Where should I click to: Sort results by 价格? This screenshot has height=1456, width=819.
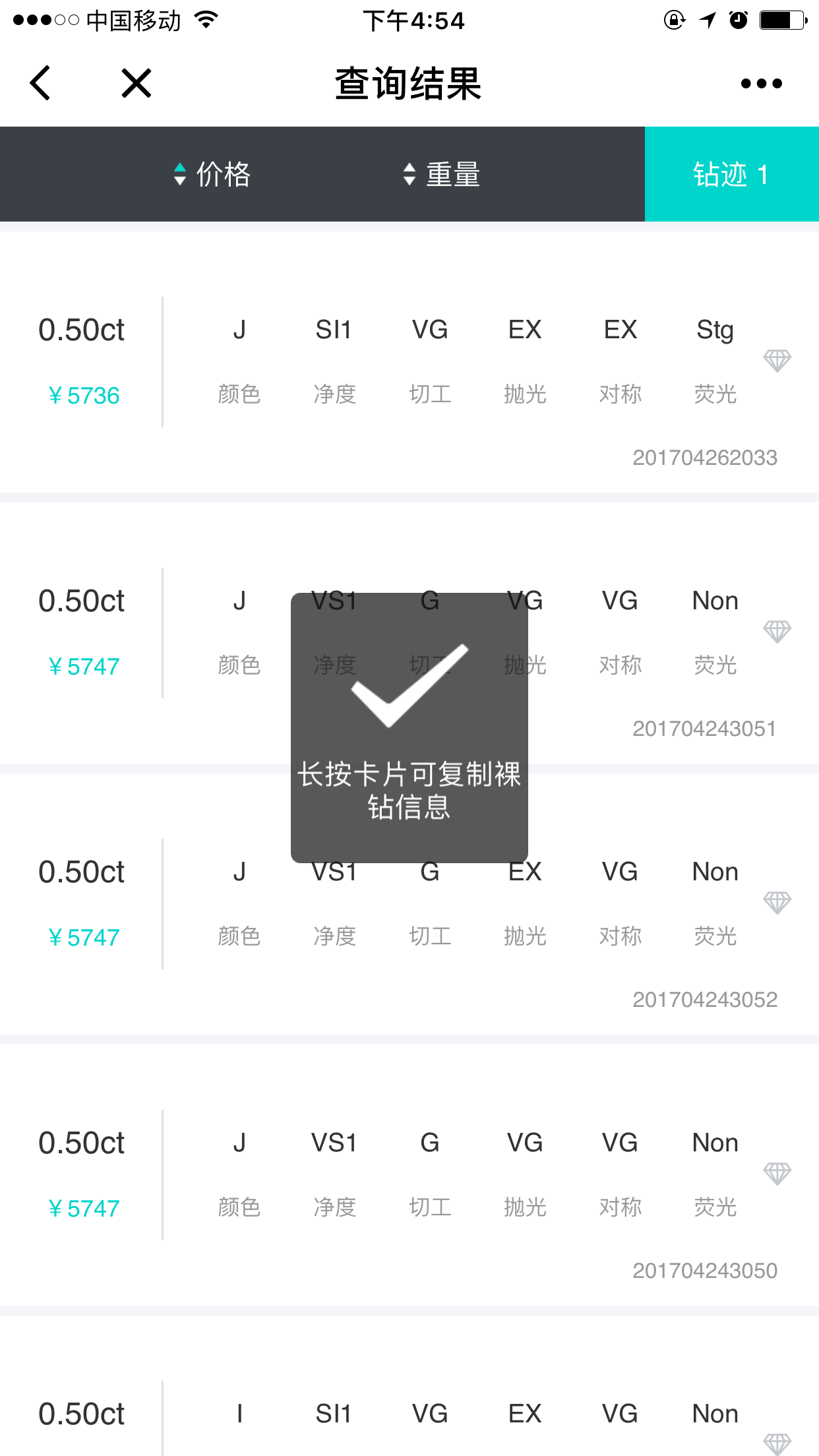pyautogui.click(x=212, y=174)
